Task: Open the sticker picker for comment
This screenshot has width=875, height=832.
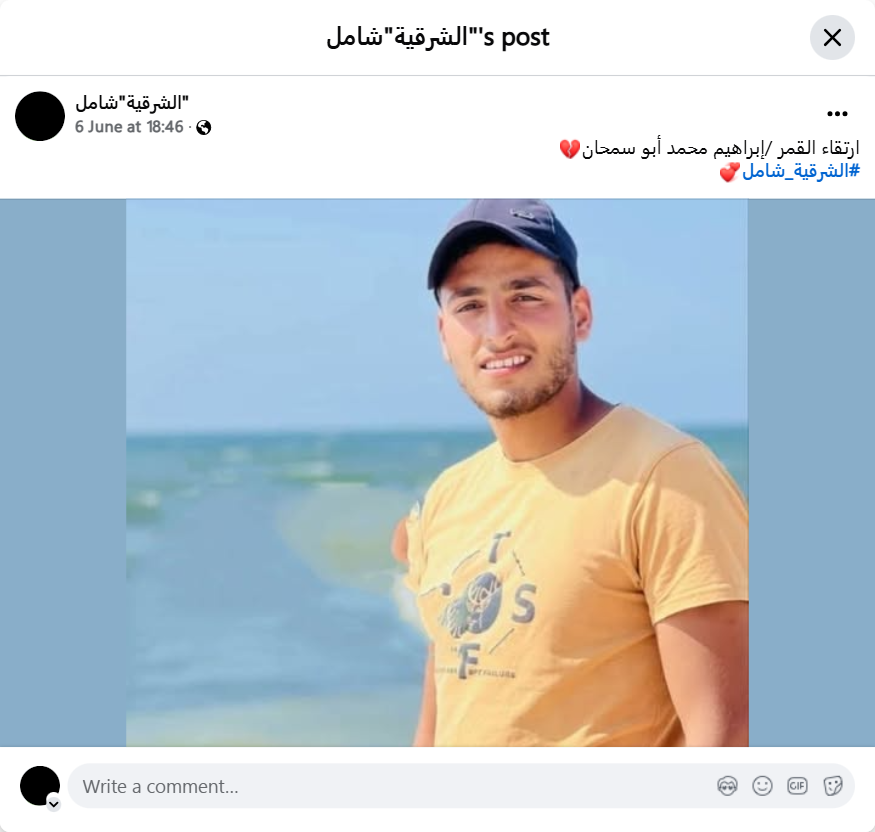Action: click(x=832, y=786)
